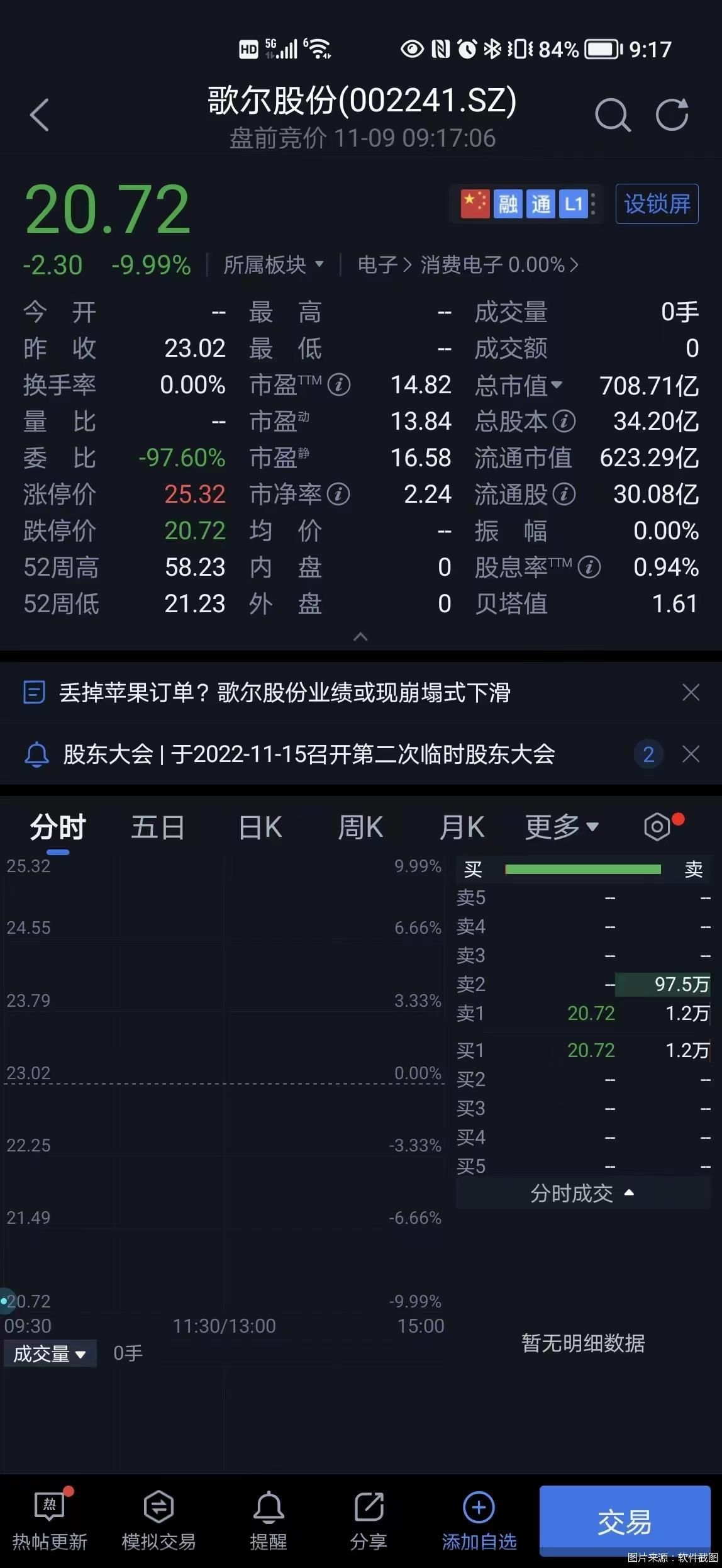Show the 月K chart
Viewport: 722px width, 1568px height.
point(462,827)
